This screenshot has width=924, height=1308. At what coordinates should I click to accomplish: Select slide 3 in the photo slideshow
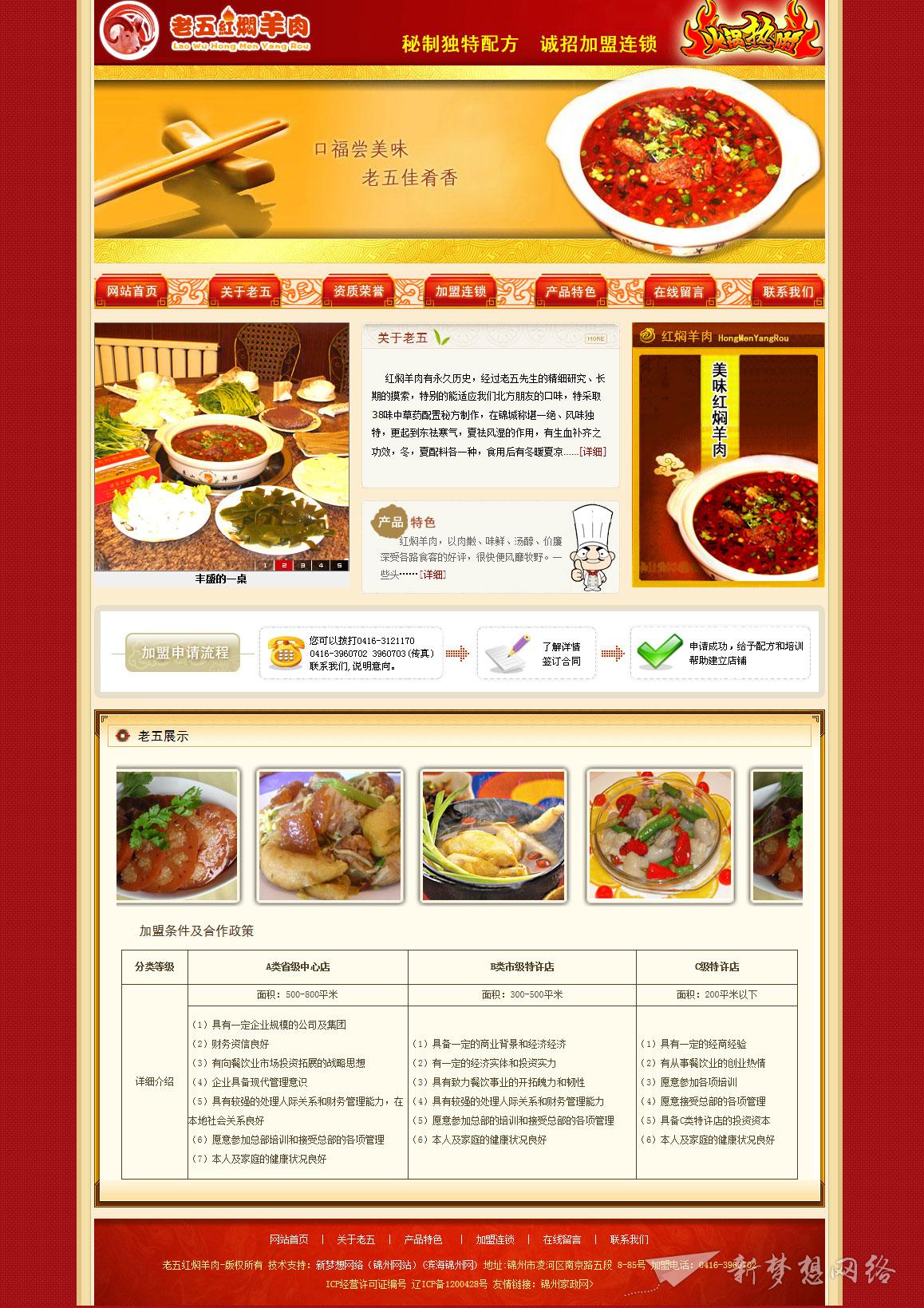point(302,565)
